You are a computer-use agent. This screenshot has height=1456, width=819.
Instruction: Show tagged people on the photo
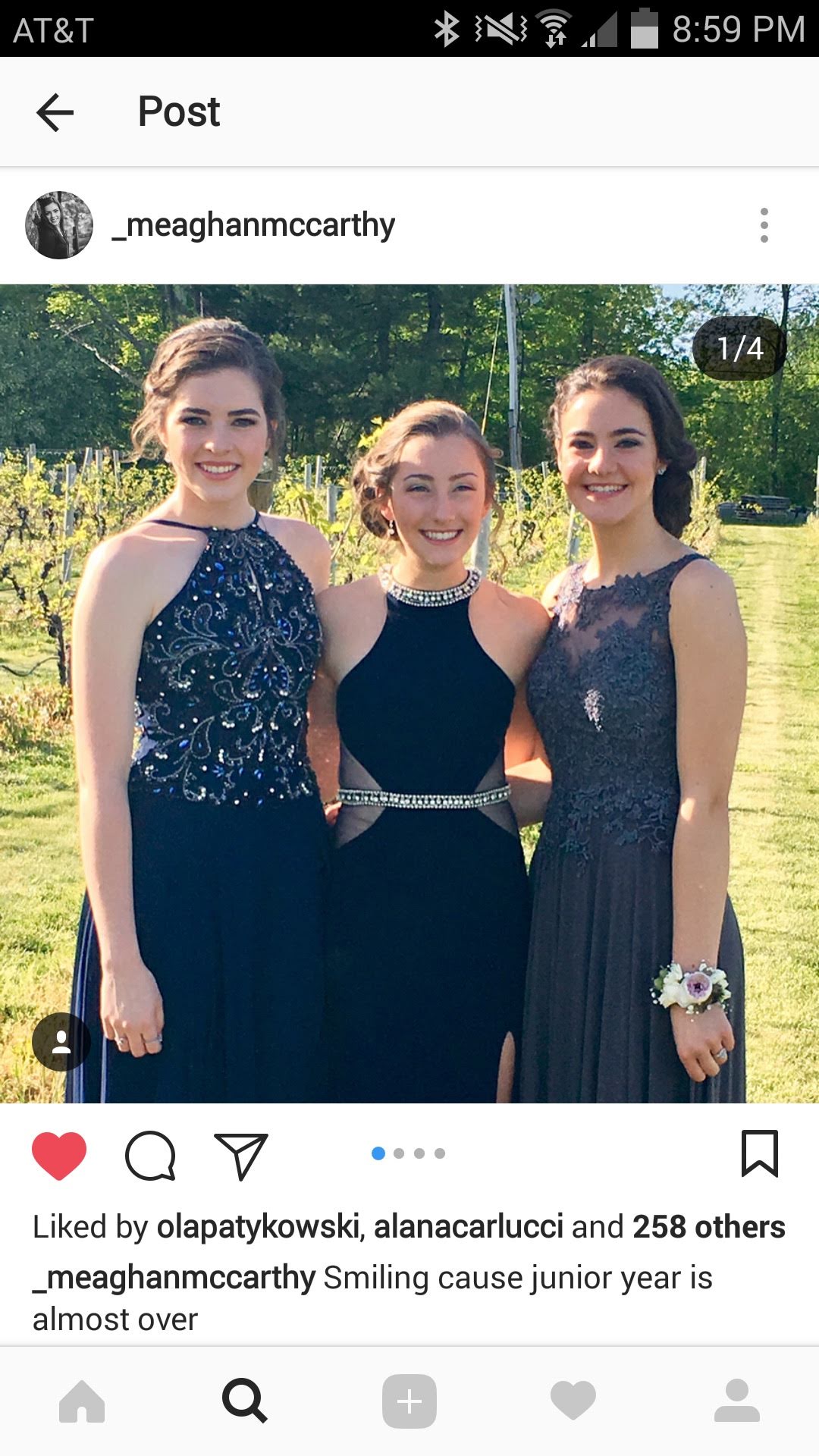tap(61, 1041)
